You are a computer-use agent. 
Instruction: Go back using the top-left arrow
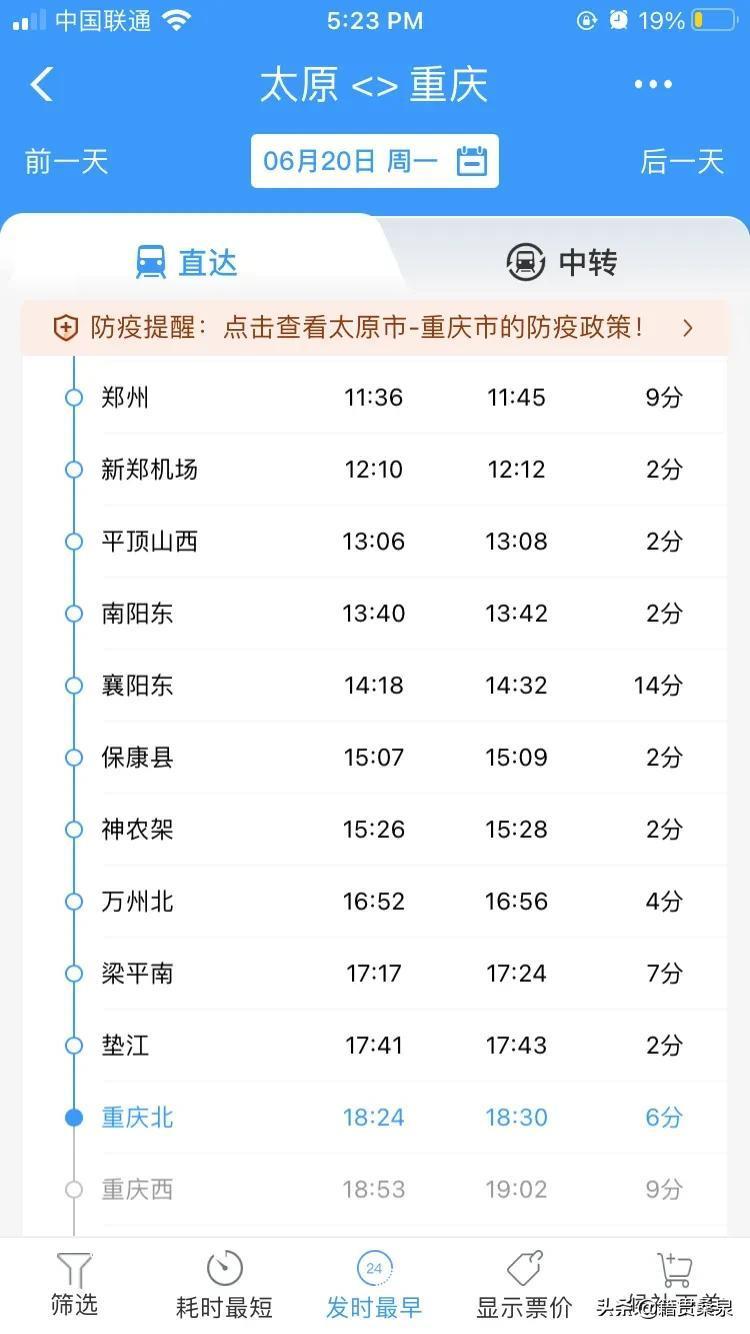pos(42,85)
